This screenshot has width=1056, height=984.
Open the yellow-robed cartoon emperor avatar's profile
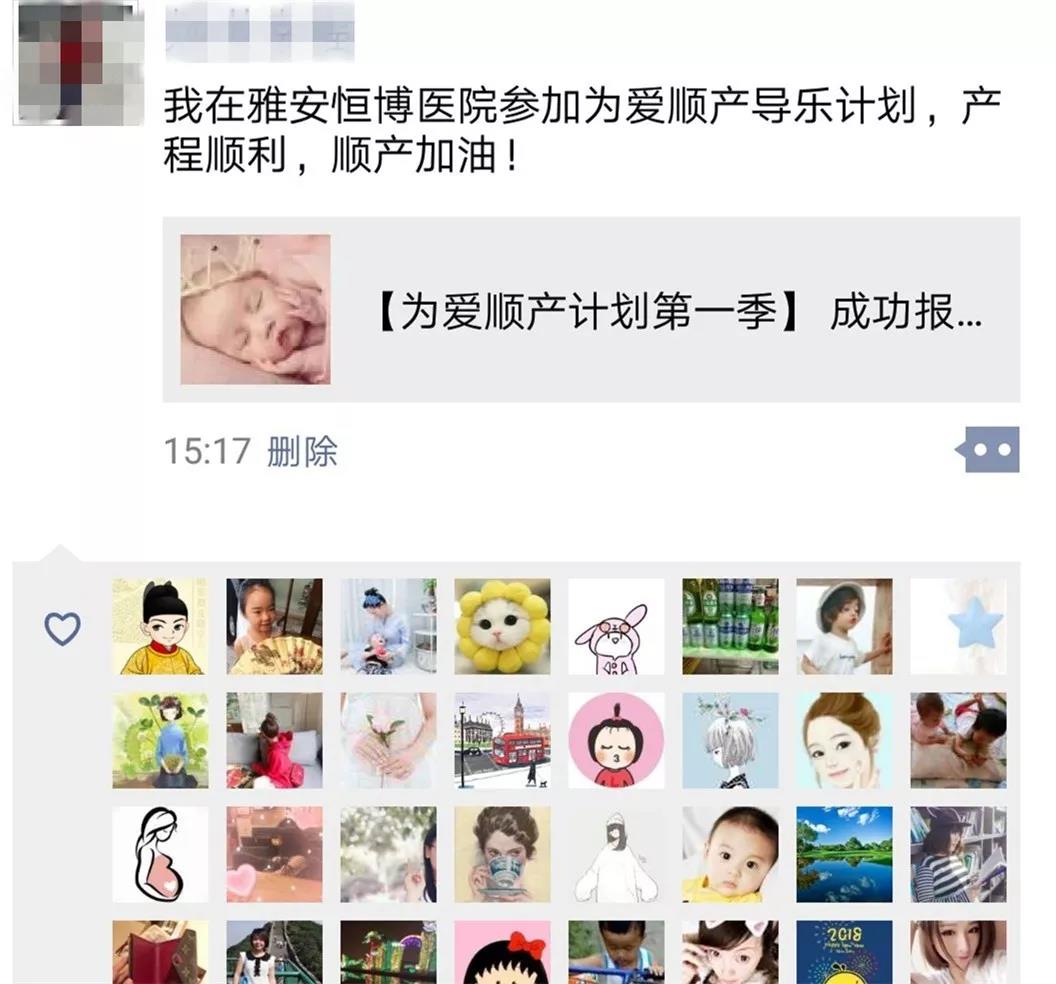[160, 627]
